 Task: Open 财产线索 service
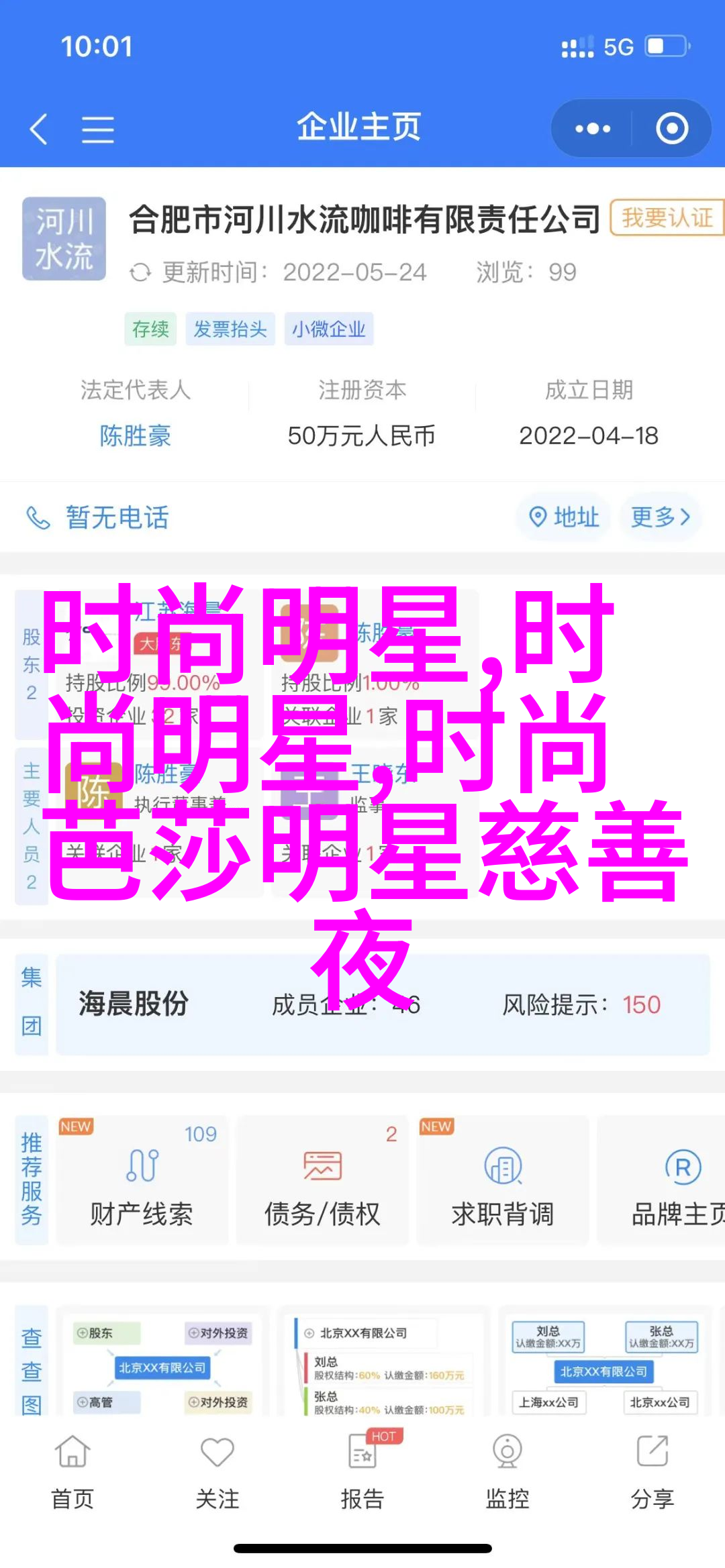coord(142,1181)
